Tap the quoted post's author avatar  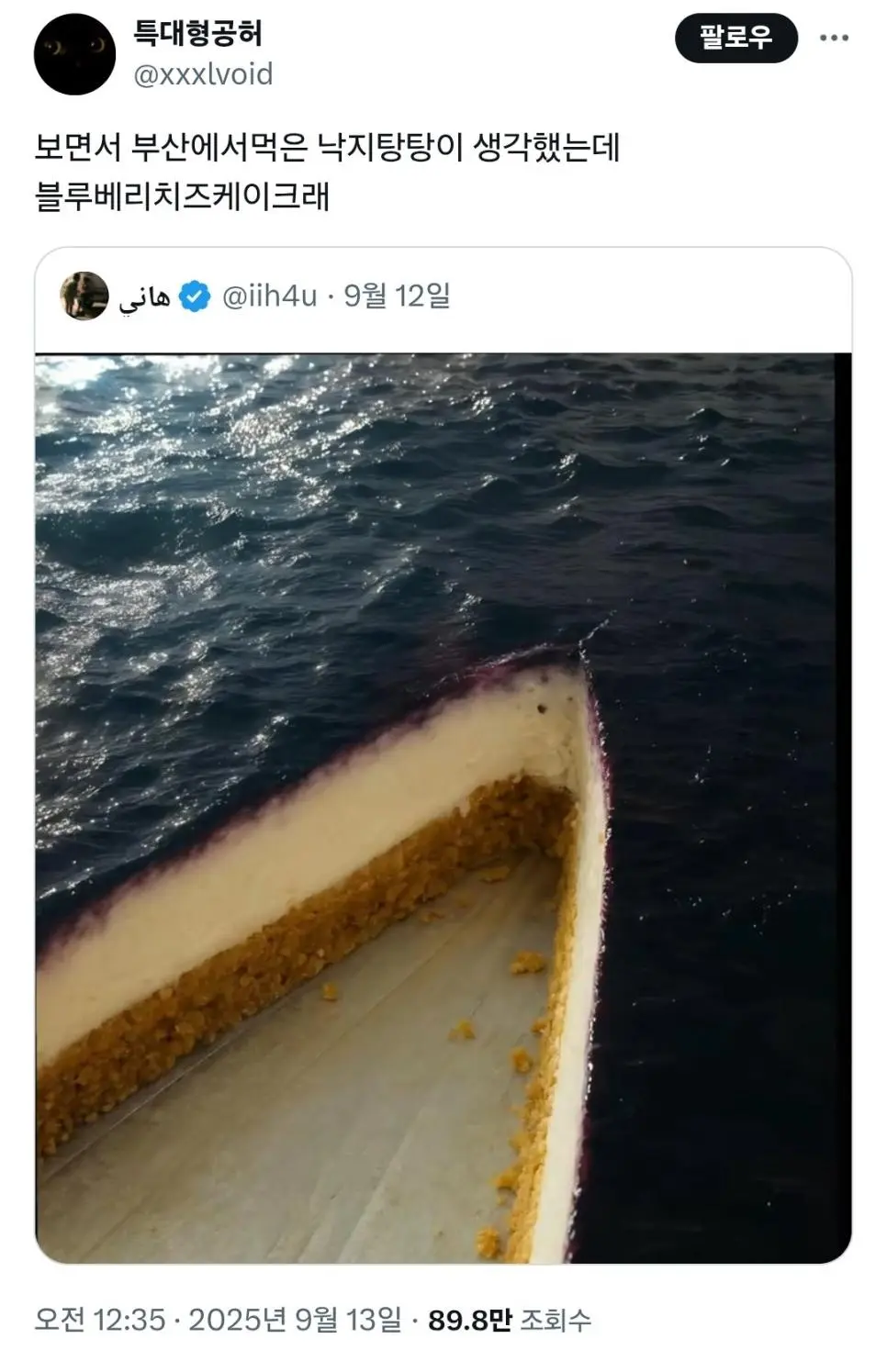tap(84, 296)
